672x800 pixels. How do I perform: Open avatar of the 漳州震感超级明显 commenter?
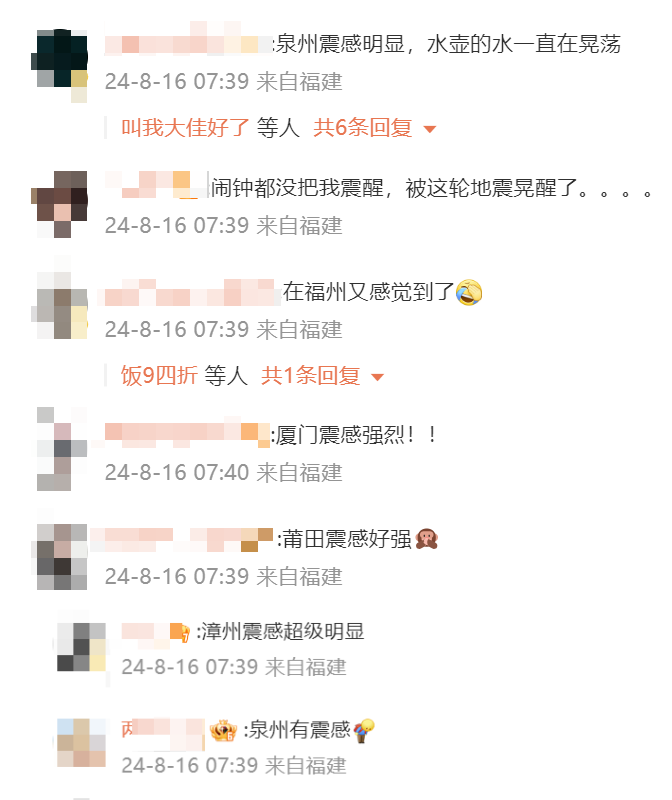click(x=80, y=645)
